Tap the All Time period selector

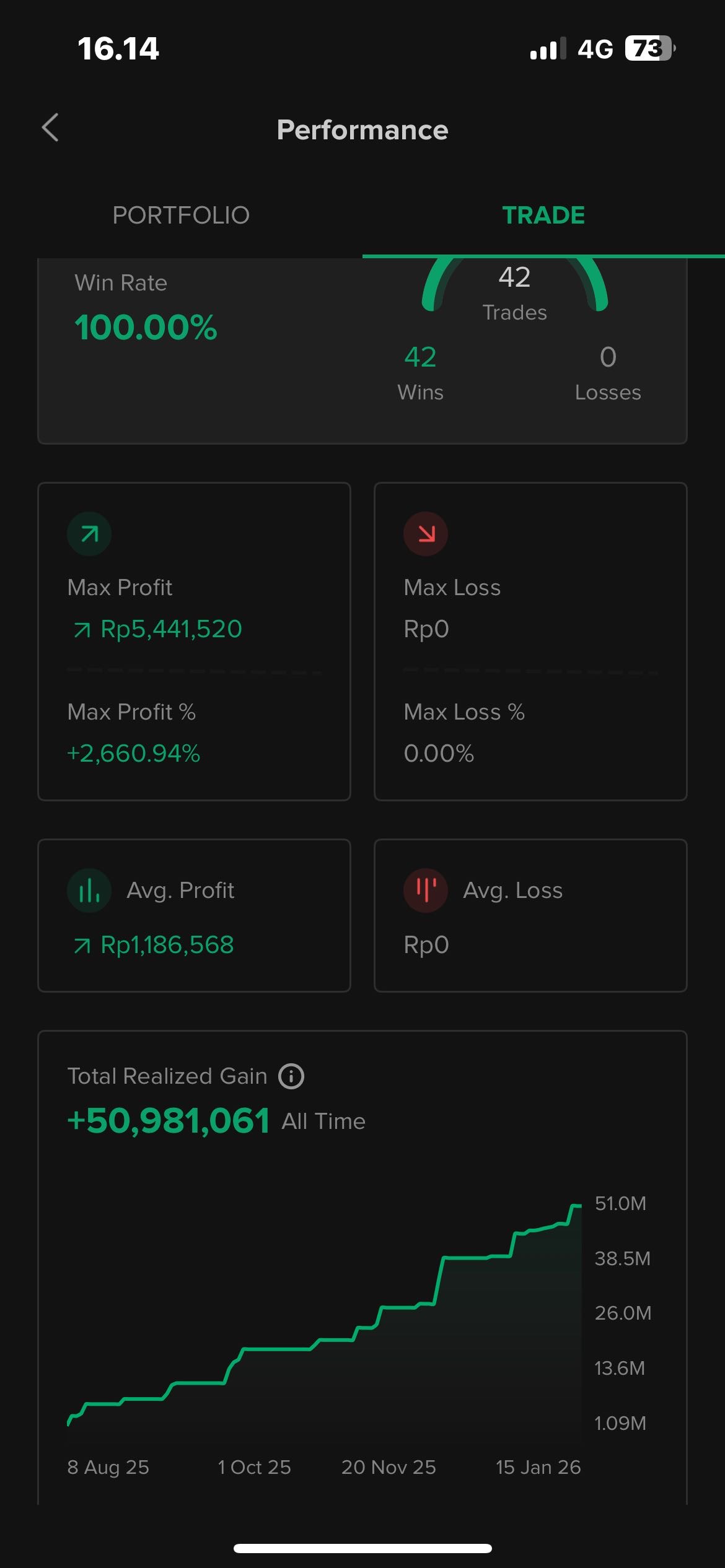tap(323, 1122)
